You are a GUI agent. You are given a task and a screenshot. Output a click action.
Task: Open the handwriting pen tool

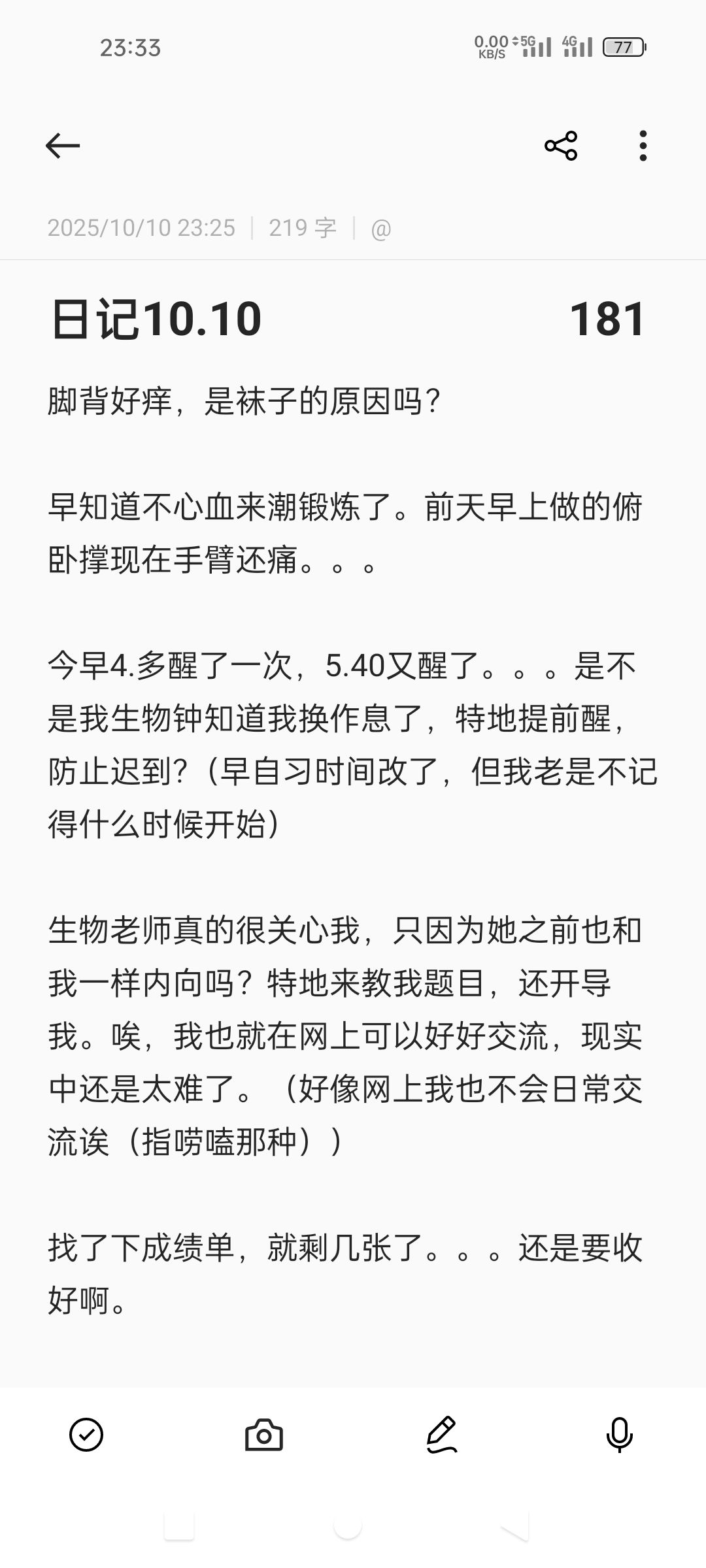click(x=442, y=1435)
